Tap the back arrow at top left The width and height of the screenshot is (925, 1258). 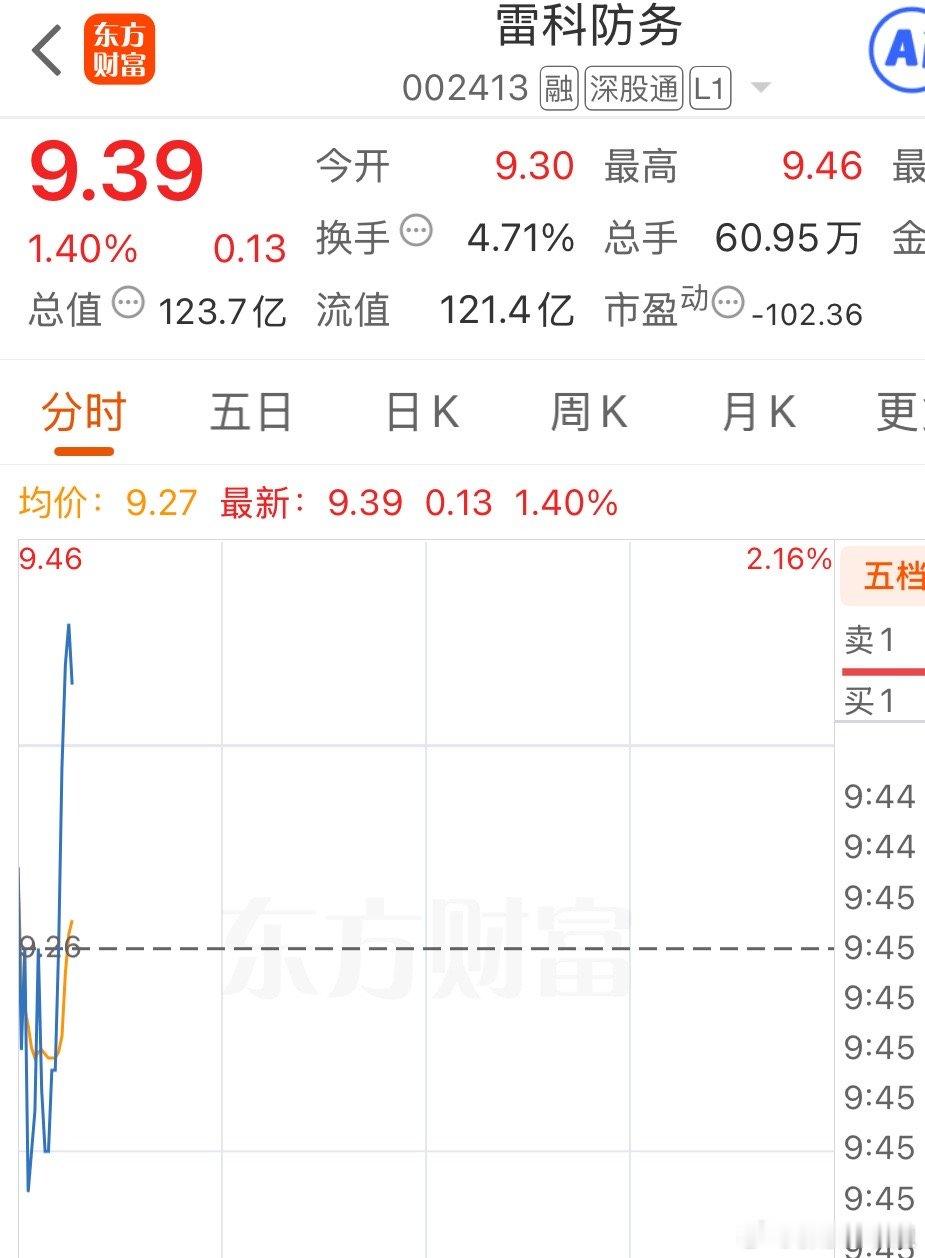(47, 50)
